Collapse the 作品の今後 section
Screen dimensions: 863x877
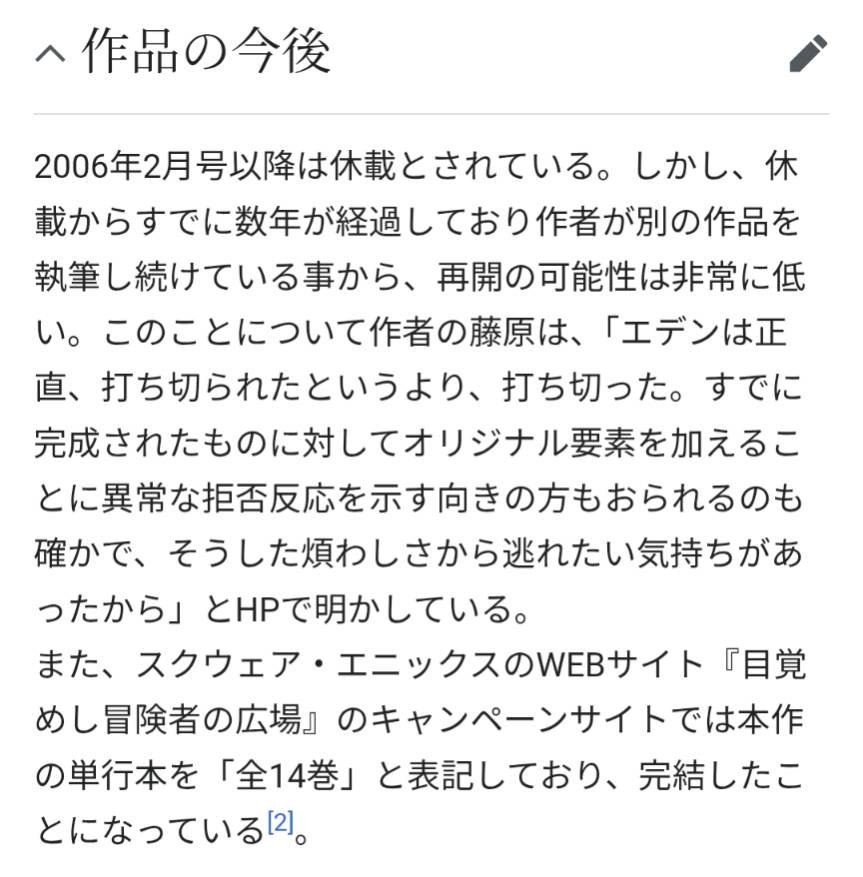[50, 54]
